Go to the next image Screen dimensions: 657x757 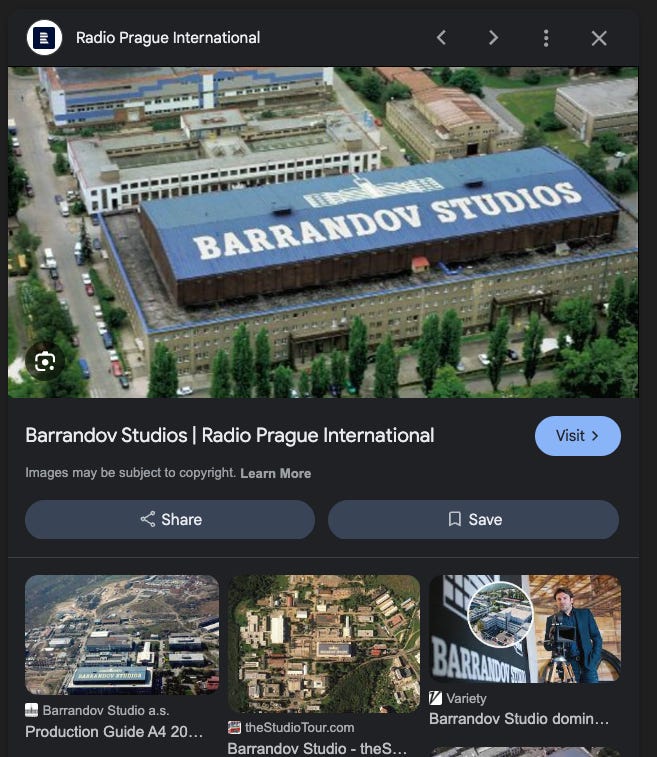493,38
